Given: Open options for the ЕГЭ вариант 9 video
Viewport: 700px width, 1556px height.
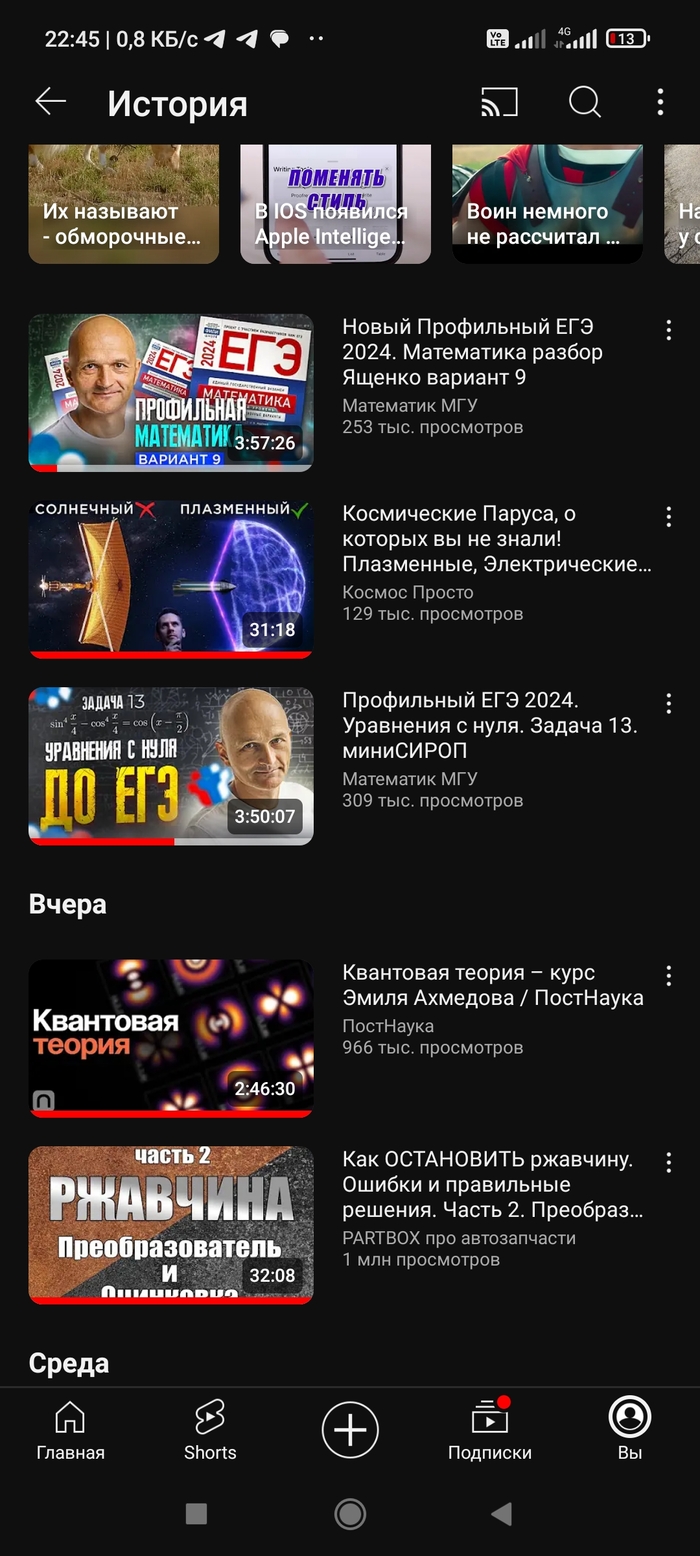Looking at the screenshot, I should tap(668, 330).
